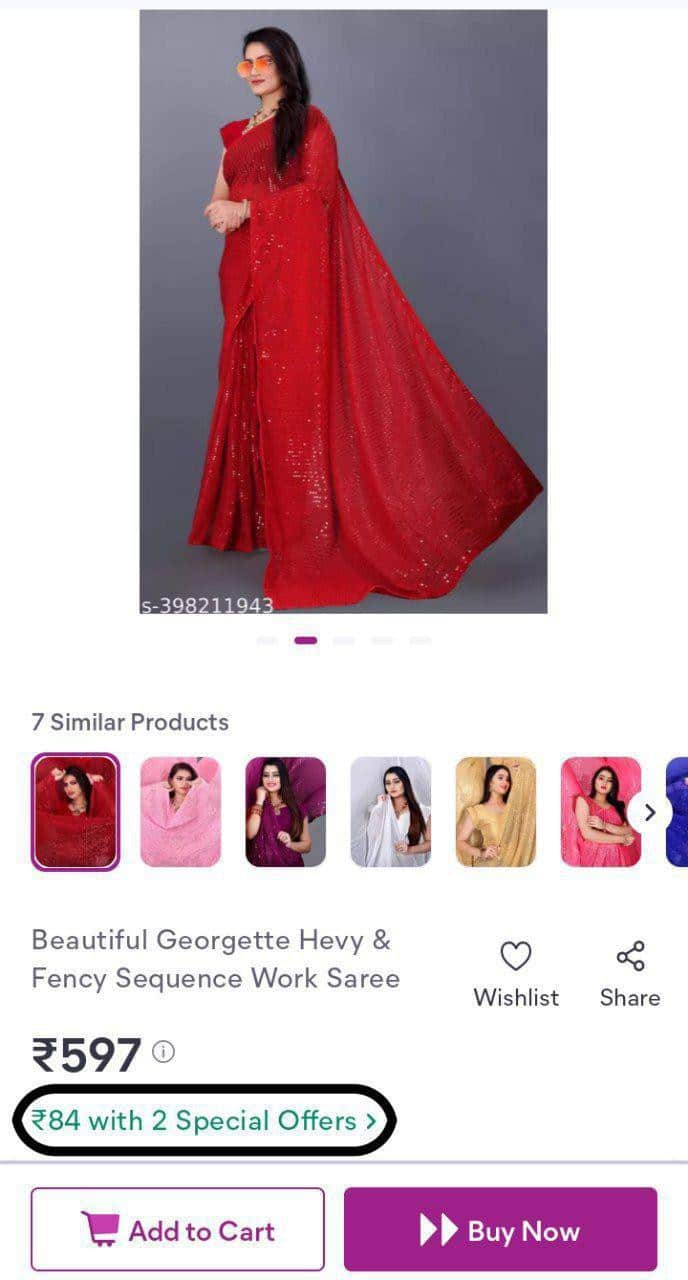Select the purple saree similar product
The image size is (688, 1280).
pos(285,812)
